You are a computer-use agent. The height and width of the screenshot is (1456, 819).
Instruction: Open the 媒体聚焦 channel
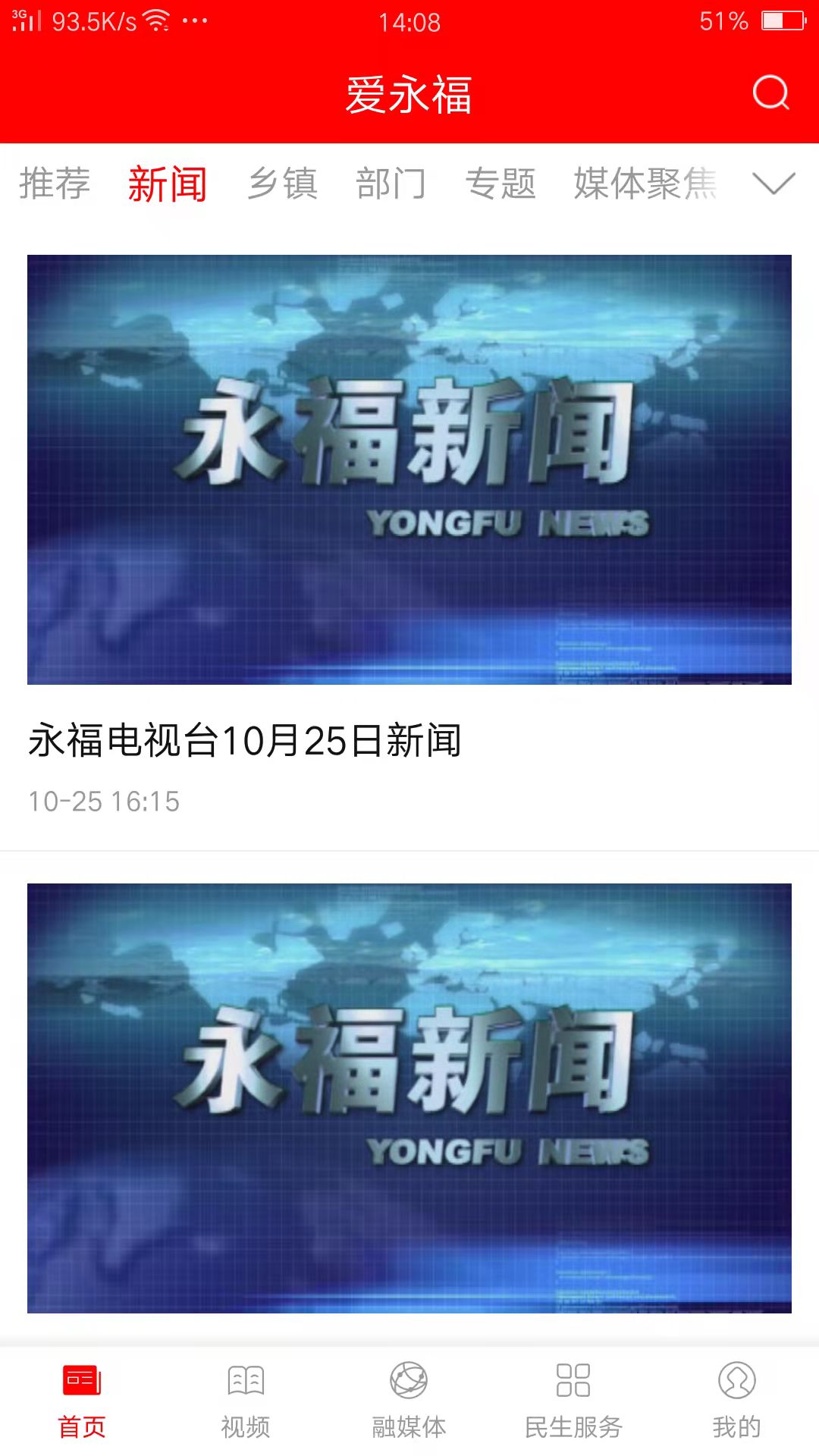click(x=645, y=182)
